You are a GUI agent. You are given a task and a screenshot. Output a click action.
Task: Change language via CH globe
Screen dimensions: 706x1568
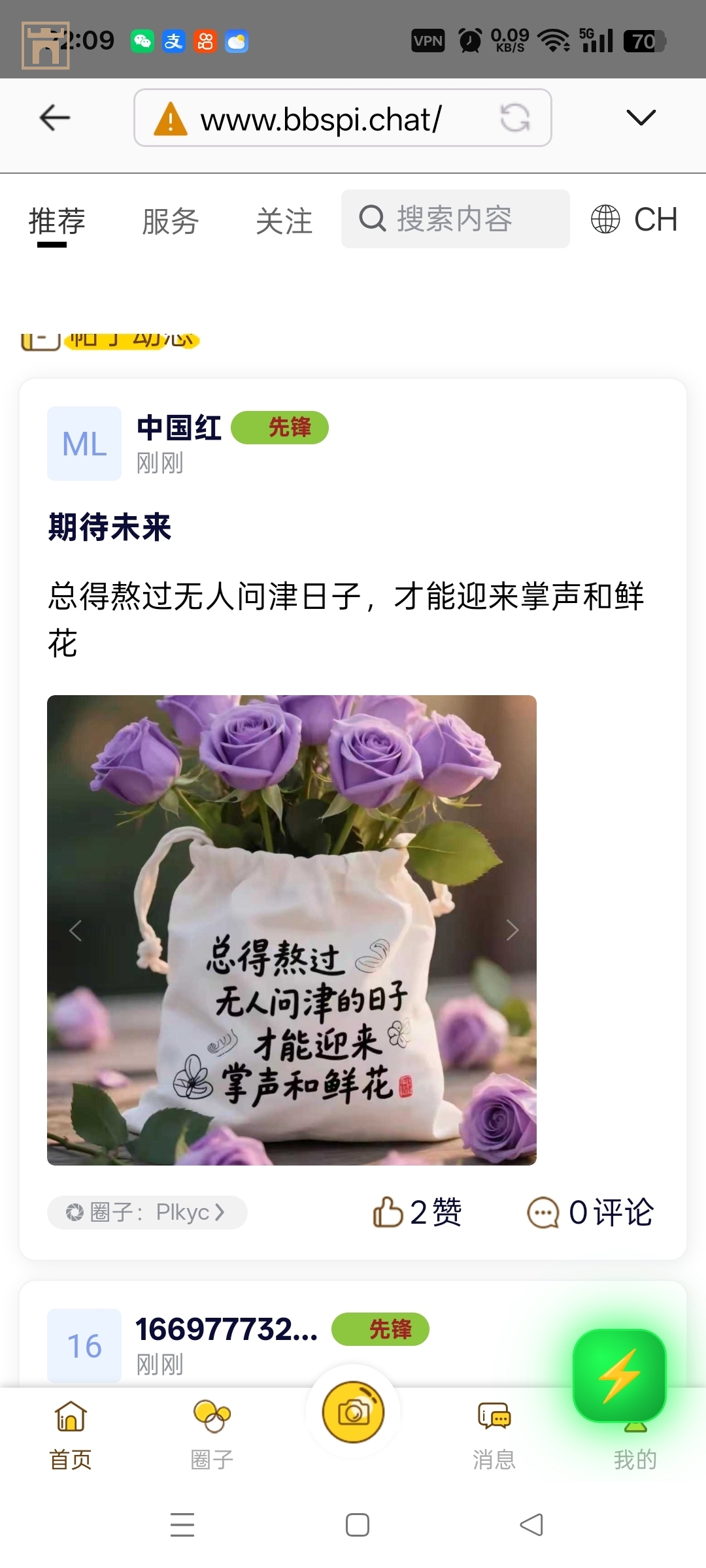pos(634,219)
